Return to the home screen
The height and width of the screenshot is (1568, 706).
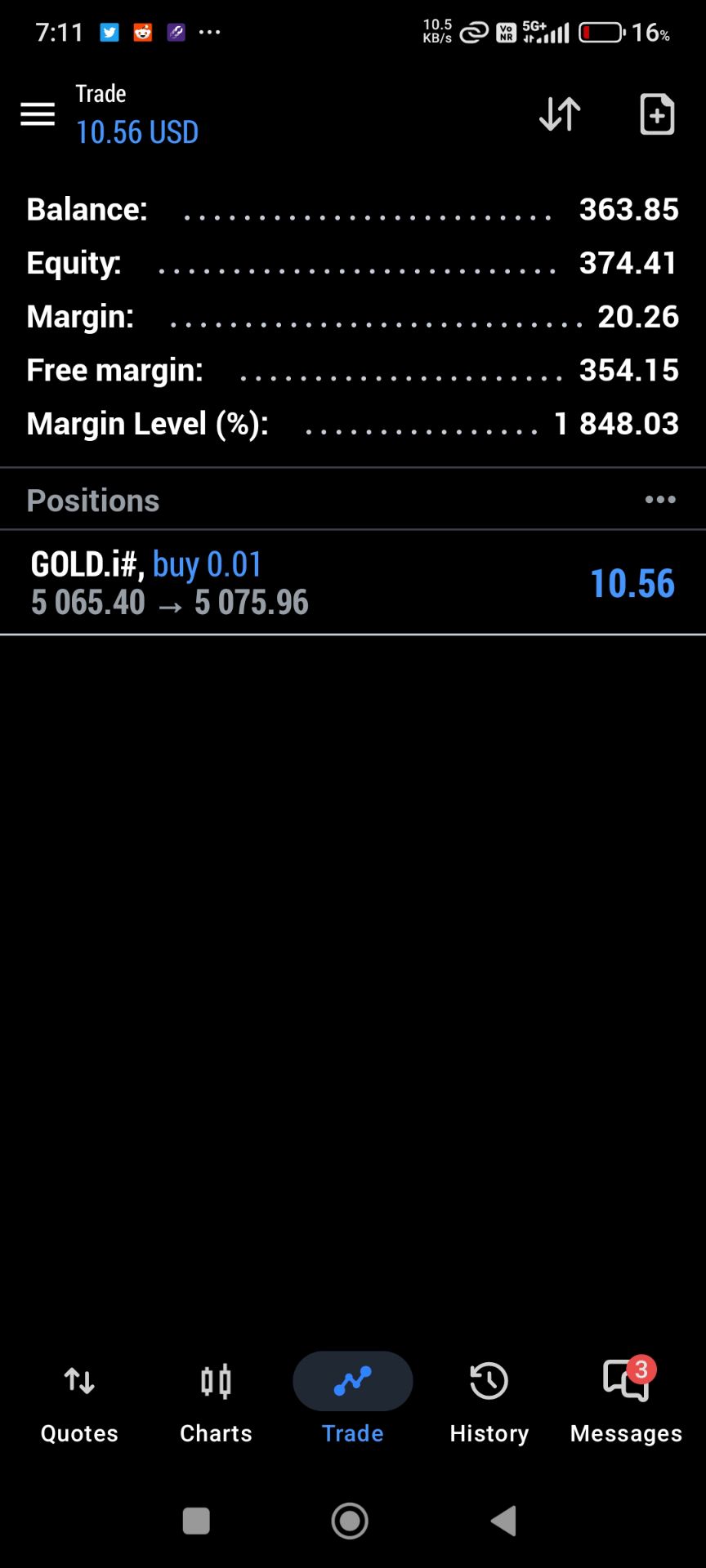(x=350, y=1521)
